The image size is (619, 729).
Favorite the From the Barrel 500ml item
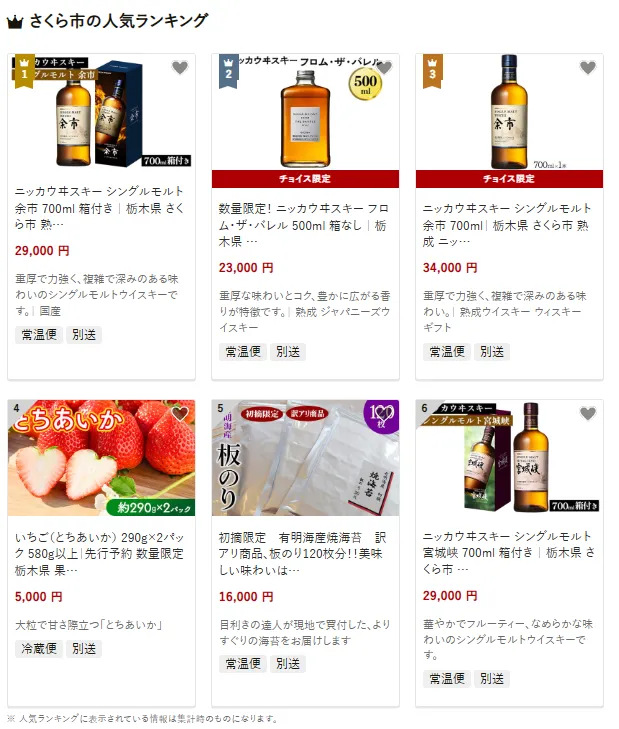point(383,68)
